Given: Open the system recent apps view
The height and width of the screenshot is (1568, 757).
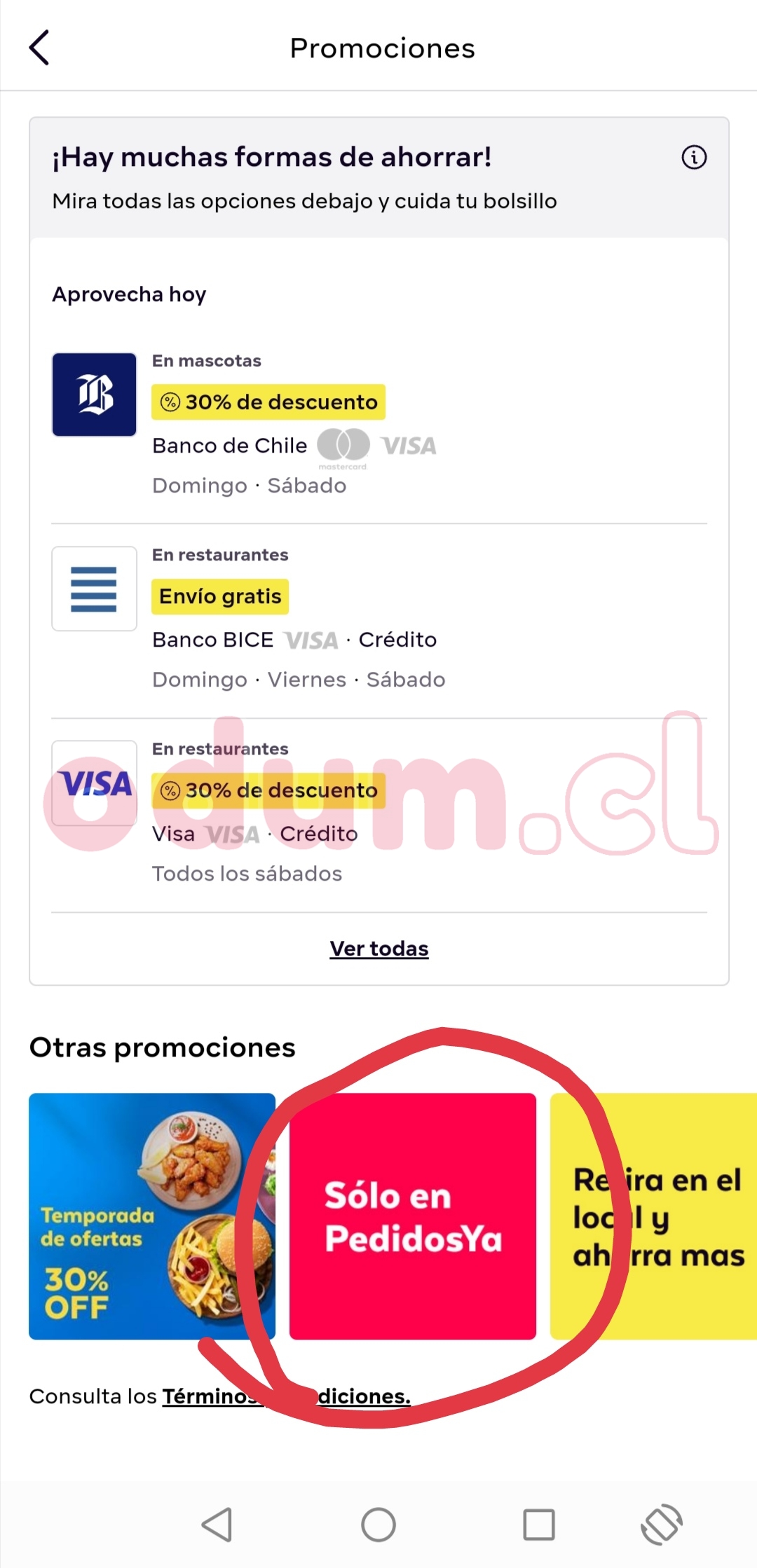Looking at the screenshot, I should pyautogui.click(x=538, y=1525).
